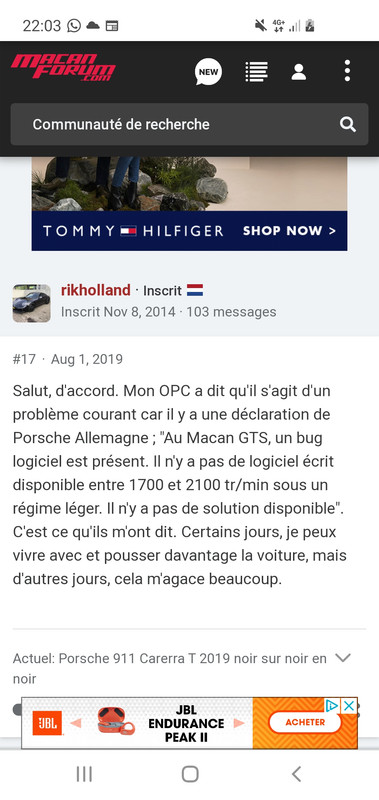Image resolution: width=379 pixels, height=800 pixels.
Task: Open the forum list icon
Action: (256, 71)
